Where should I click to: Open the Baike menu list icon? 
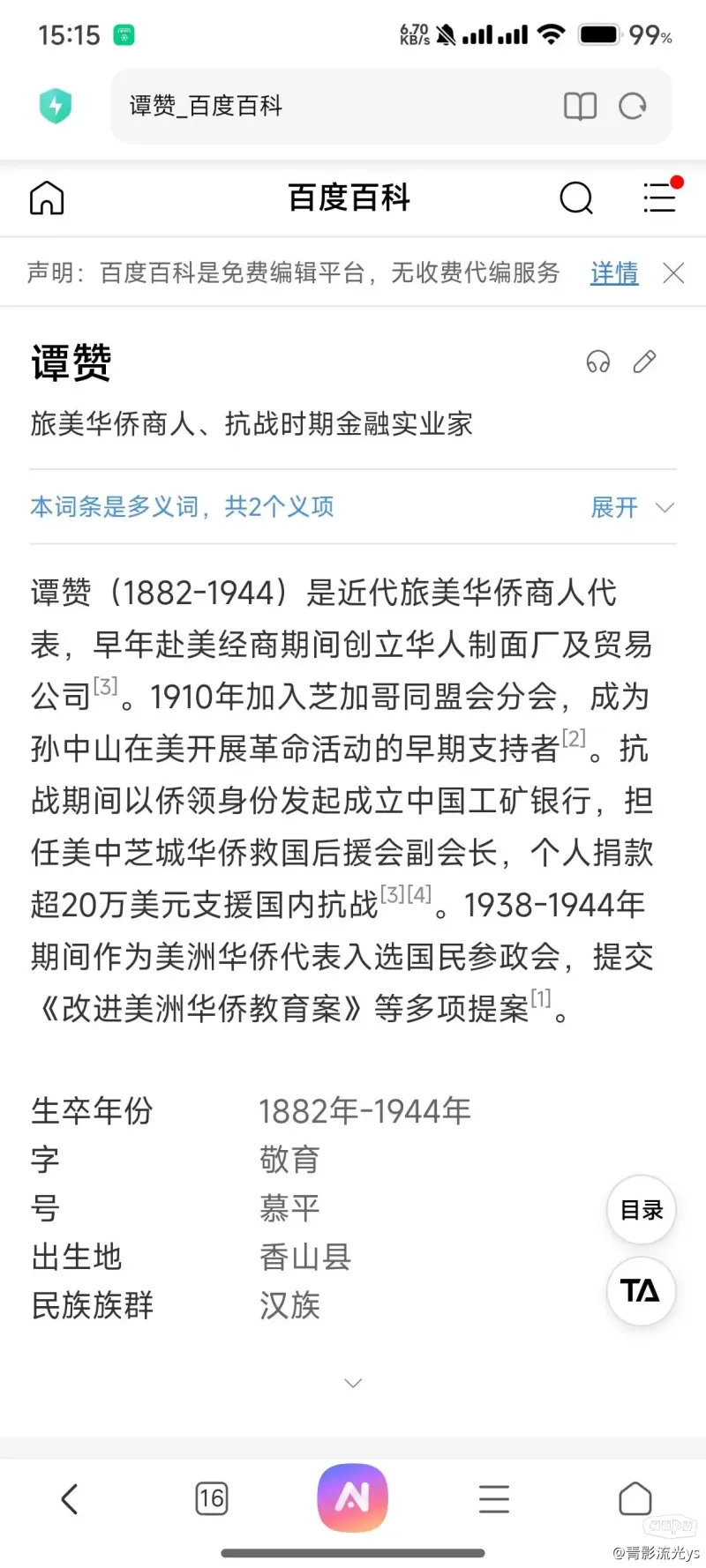click(x=660, y=196)
